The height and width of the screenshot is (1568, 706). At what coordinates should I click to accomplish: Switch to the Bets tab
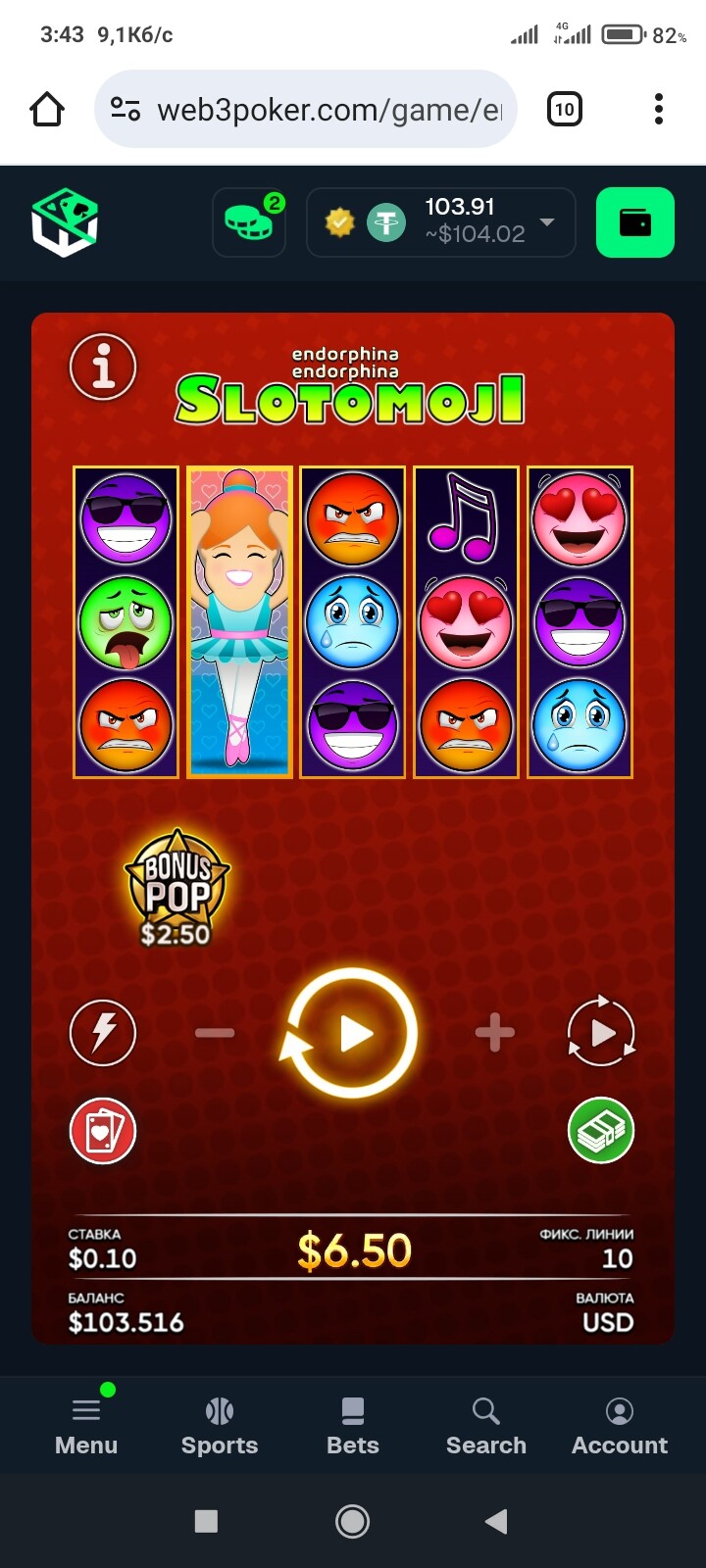[x=353, y=1426]
